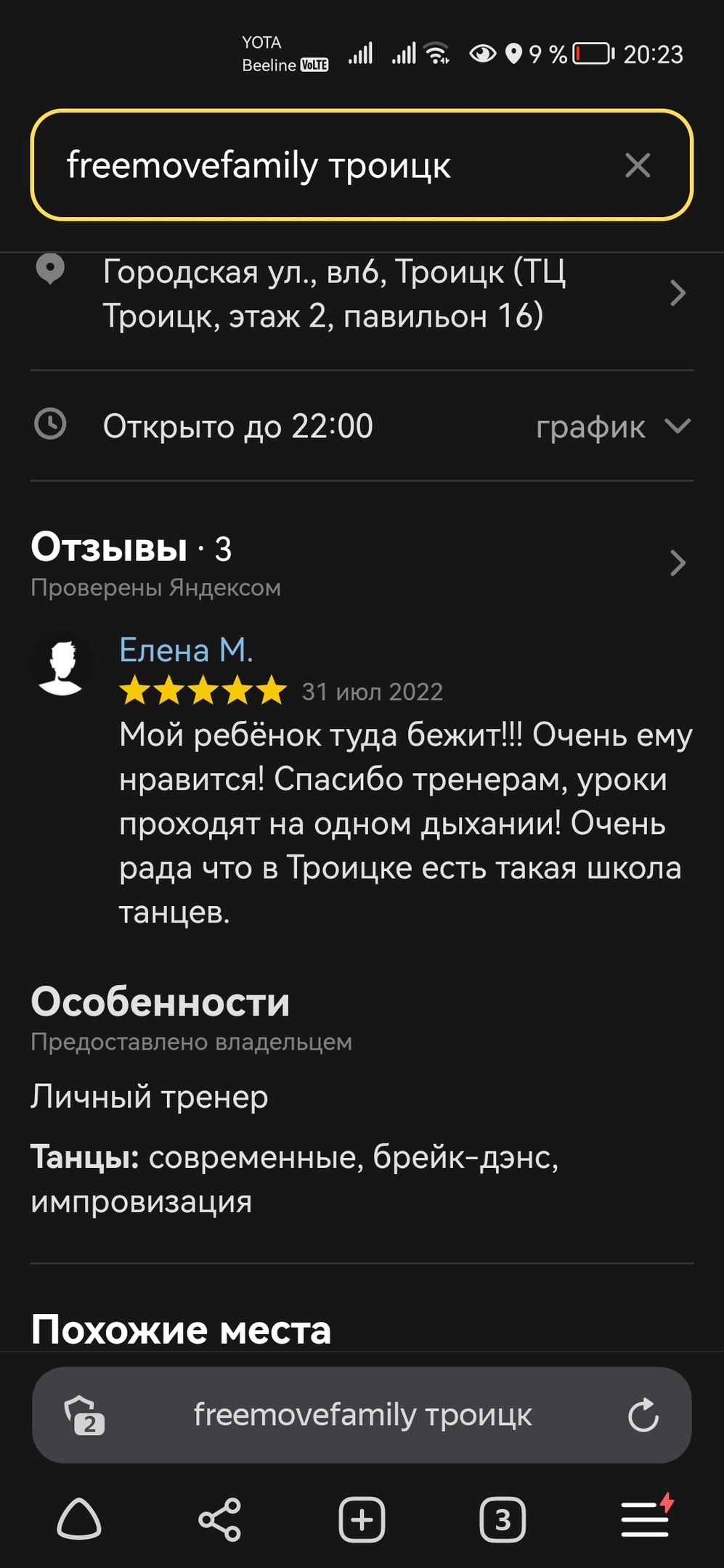Reload the page
The image size is (724, 1568).
[x=643, y=1415]
